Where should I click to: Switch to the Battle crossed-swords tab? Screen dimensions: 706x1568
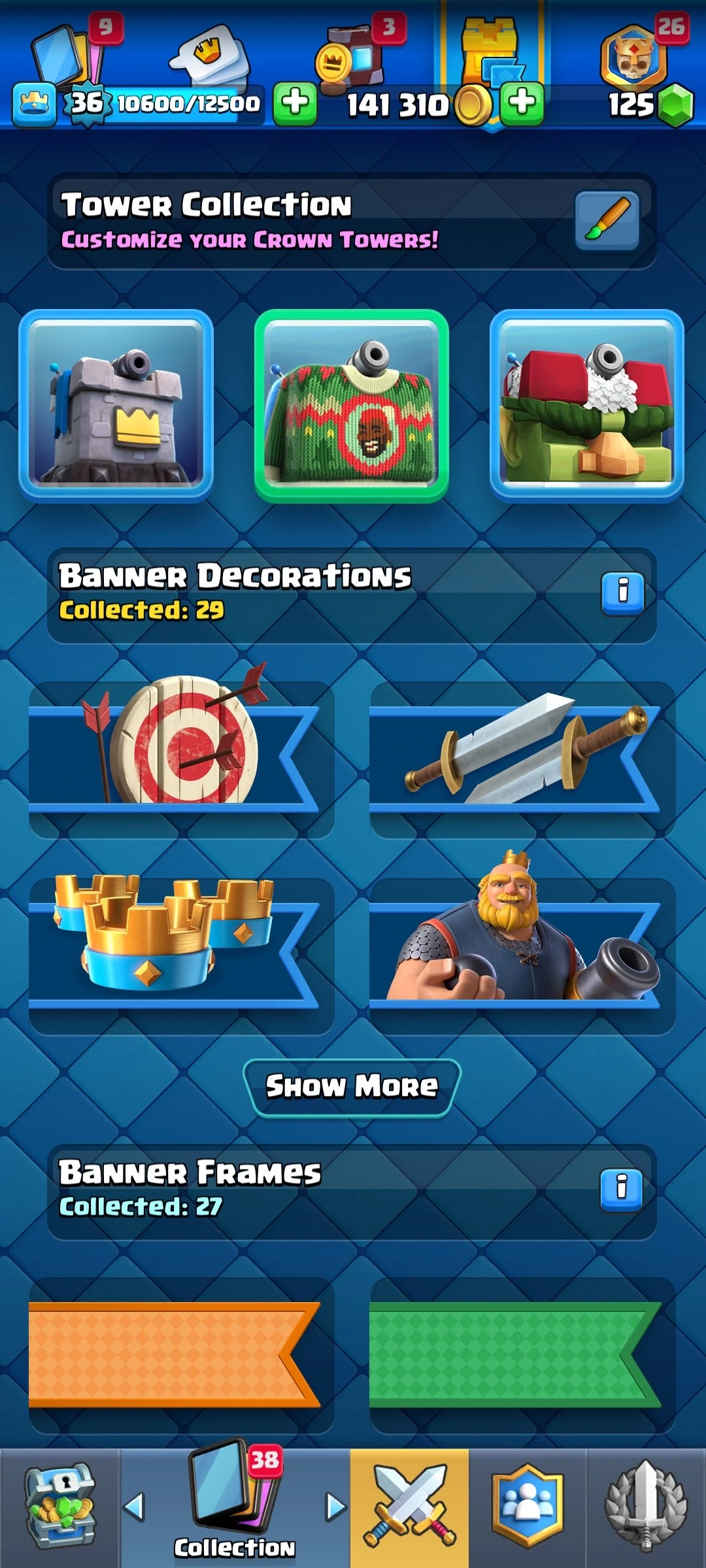410,1507
